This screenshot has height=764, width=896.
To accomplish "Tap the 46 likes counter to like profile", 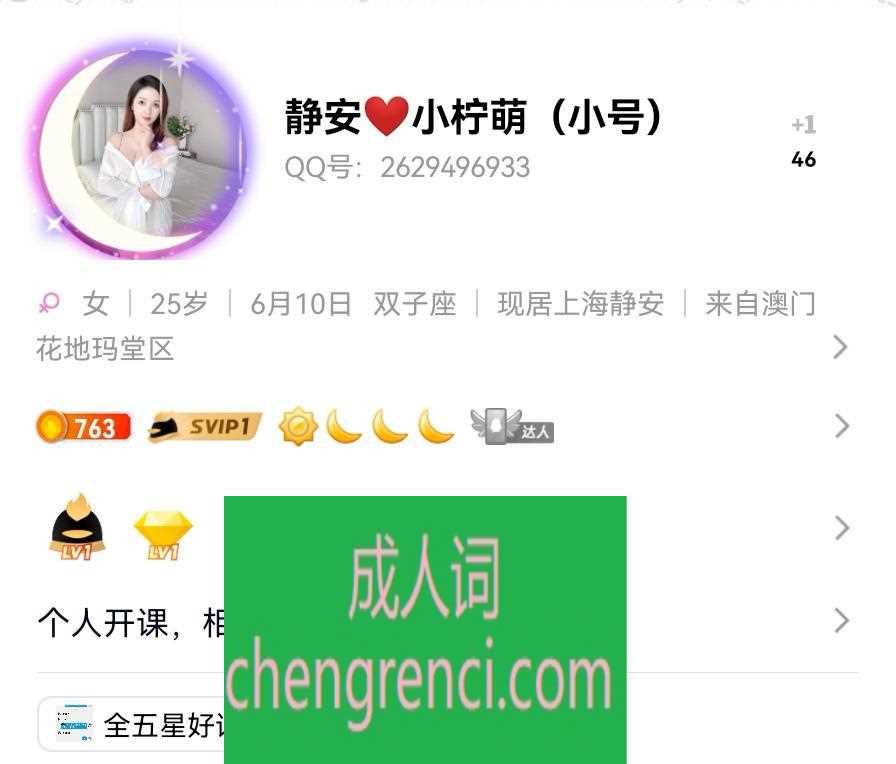I will (803, 158).
